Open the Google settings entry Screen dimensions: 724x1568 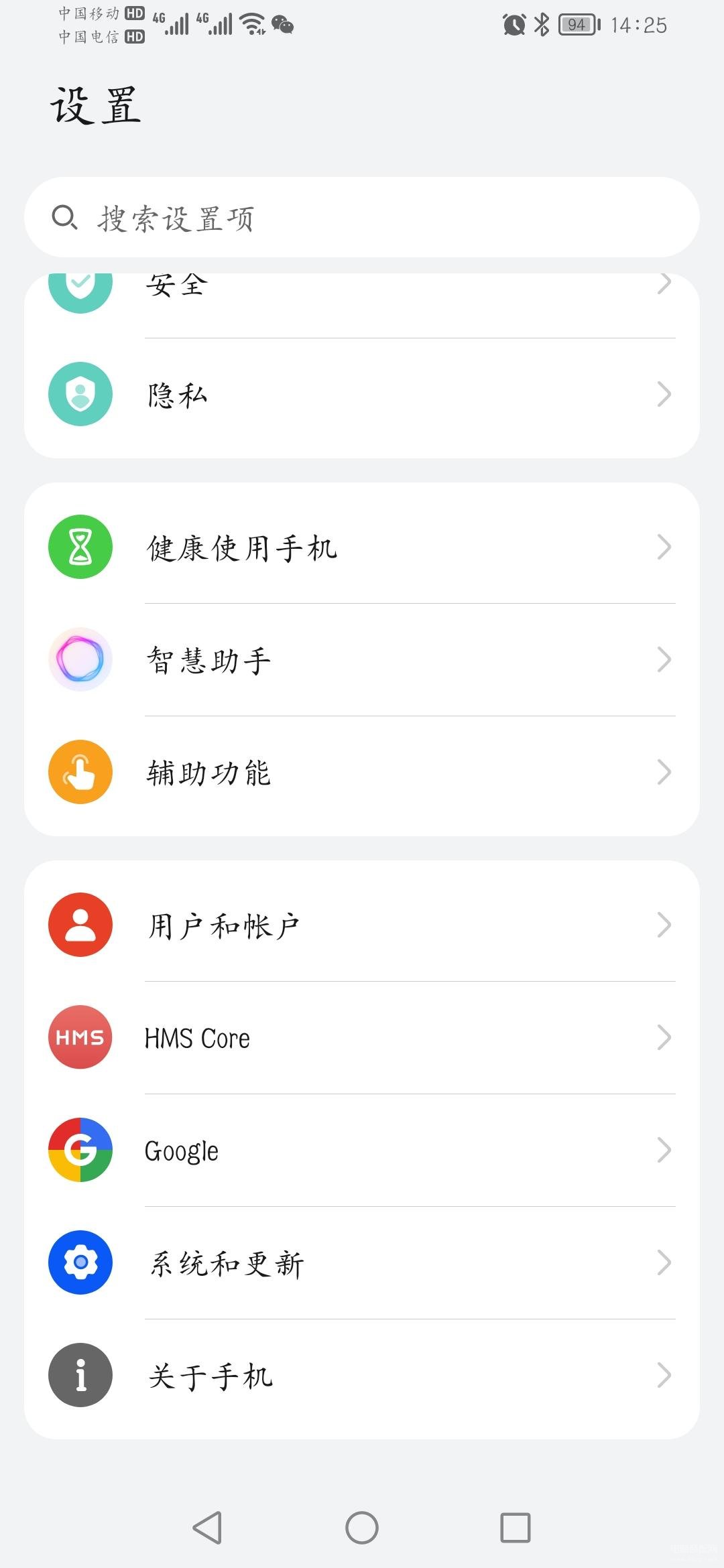point(362,1150)
